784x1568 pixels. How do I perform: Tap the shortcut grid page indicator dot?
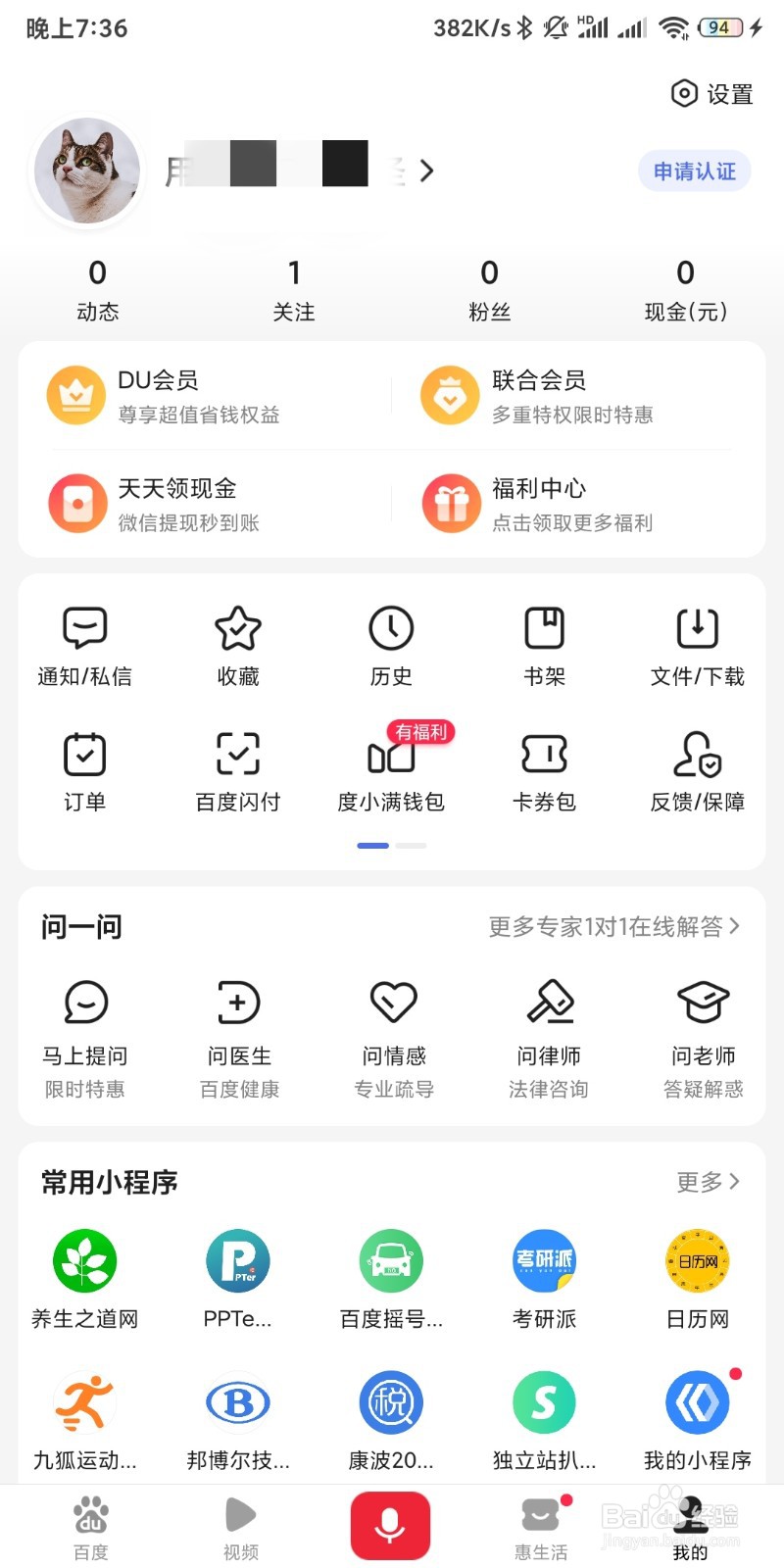[372, 845]
